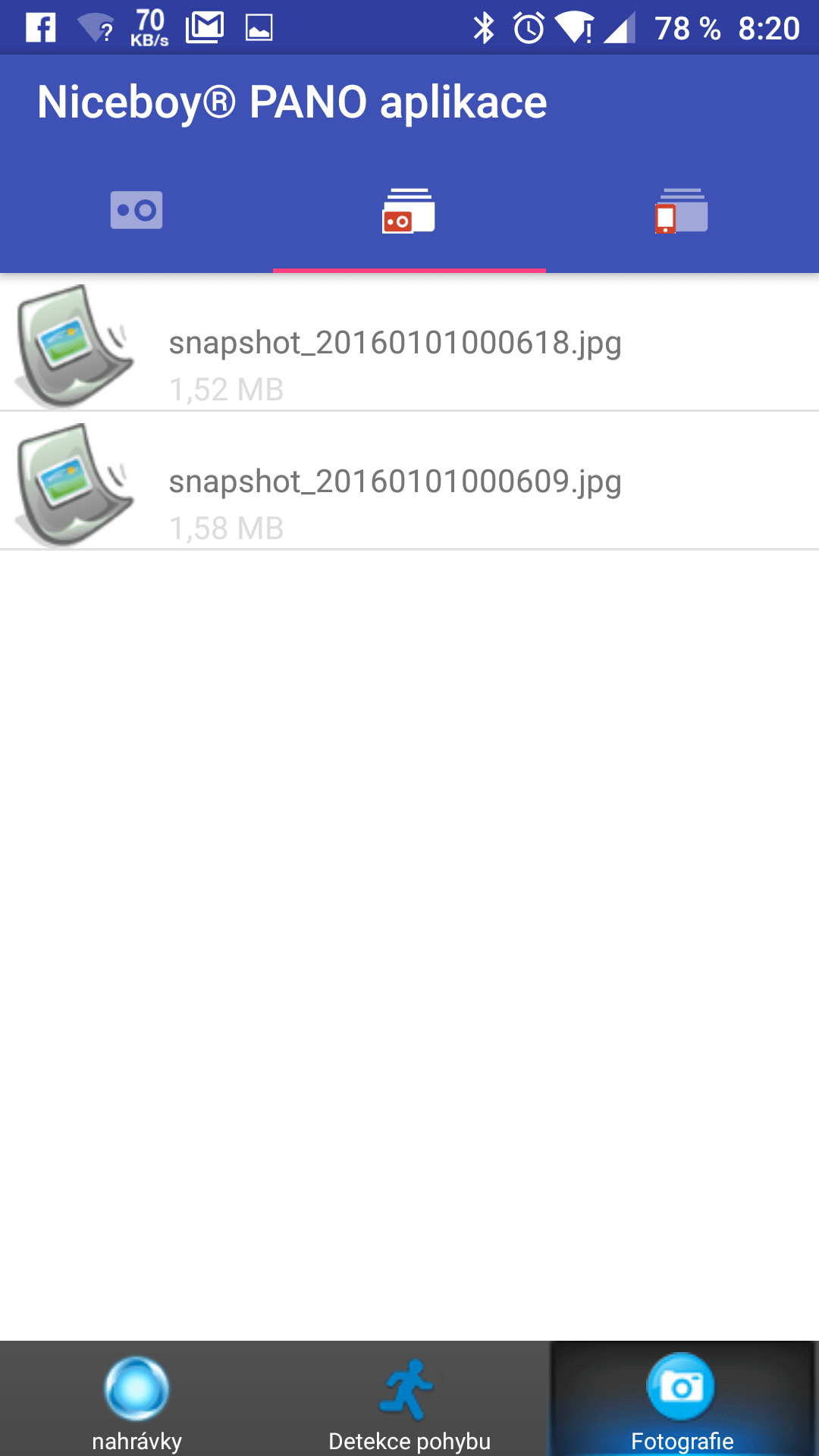This screenshot has height=1456, width=819.
Task: Show Detekce pohybu files
Action: tap(409, 1399)
